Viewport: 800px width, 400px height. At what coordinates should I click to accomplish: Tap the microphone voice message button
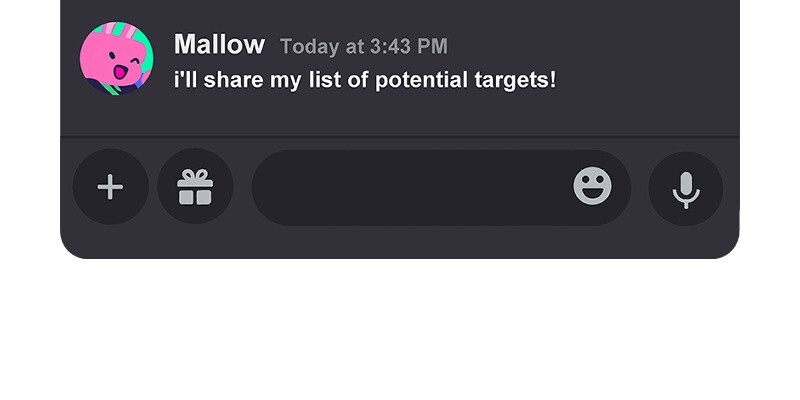point(685,188)
